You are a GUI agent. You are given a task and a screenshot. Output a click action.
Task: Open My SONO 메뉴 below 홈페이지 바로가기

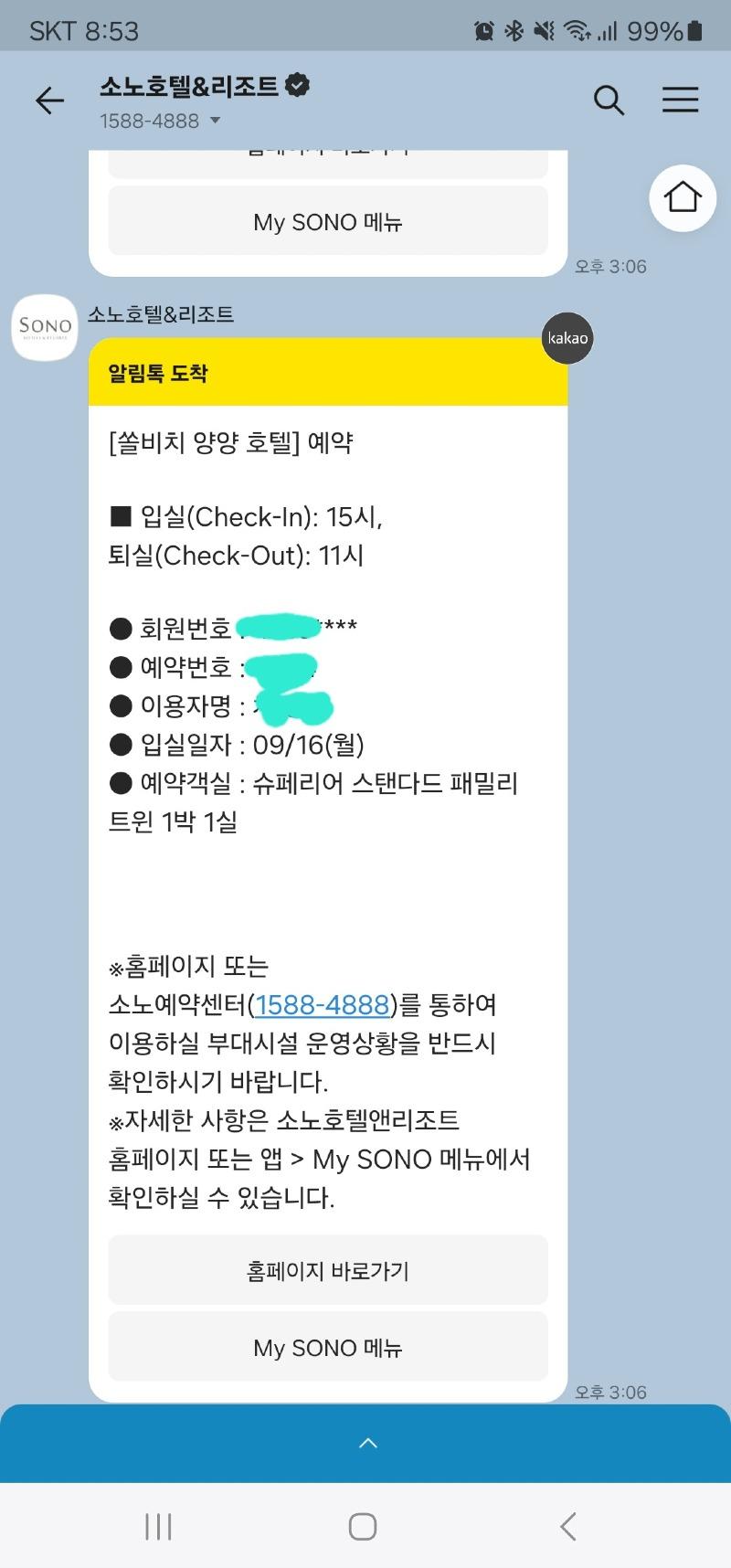coord(327,1347)
